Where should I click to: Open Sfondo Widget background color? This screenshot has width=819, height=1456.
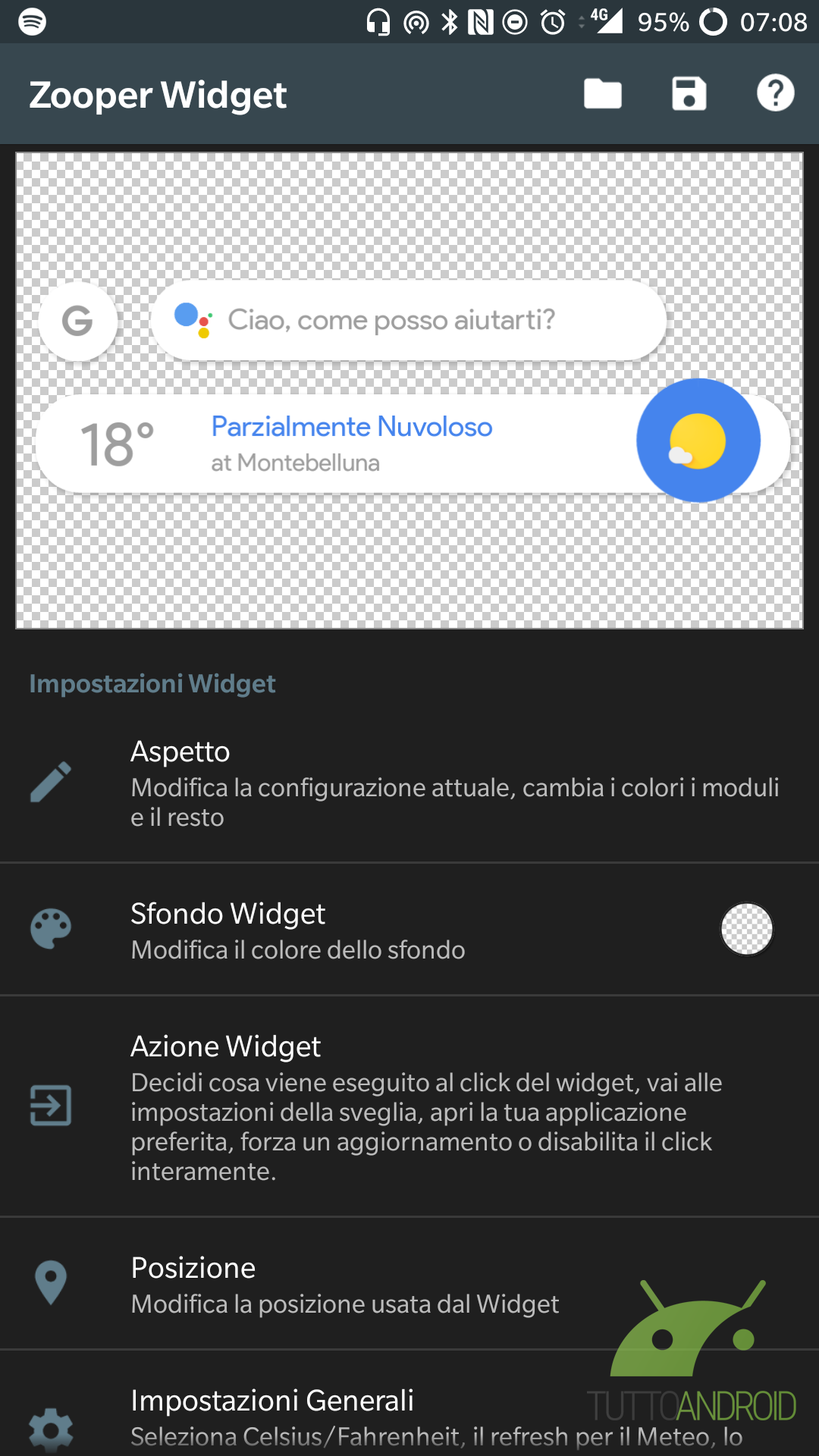409,930
